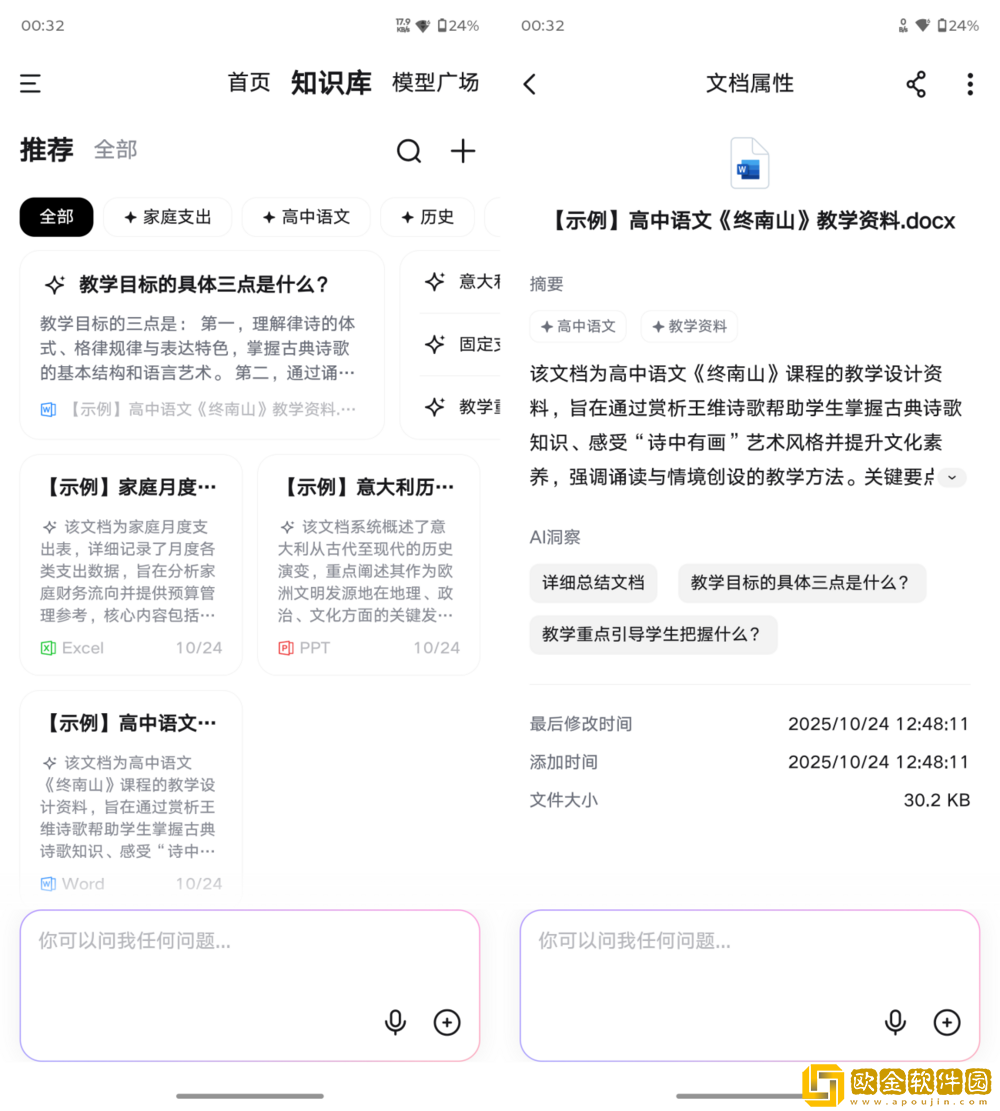The height and width of the screenshot is (1111, 1000).
Task: Tap the plus icon to add a document
Action: pyautogui.click(x=462, y=151)
